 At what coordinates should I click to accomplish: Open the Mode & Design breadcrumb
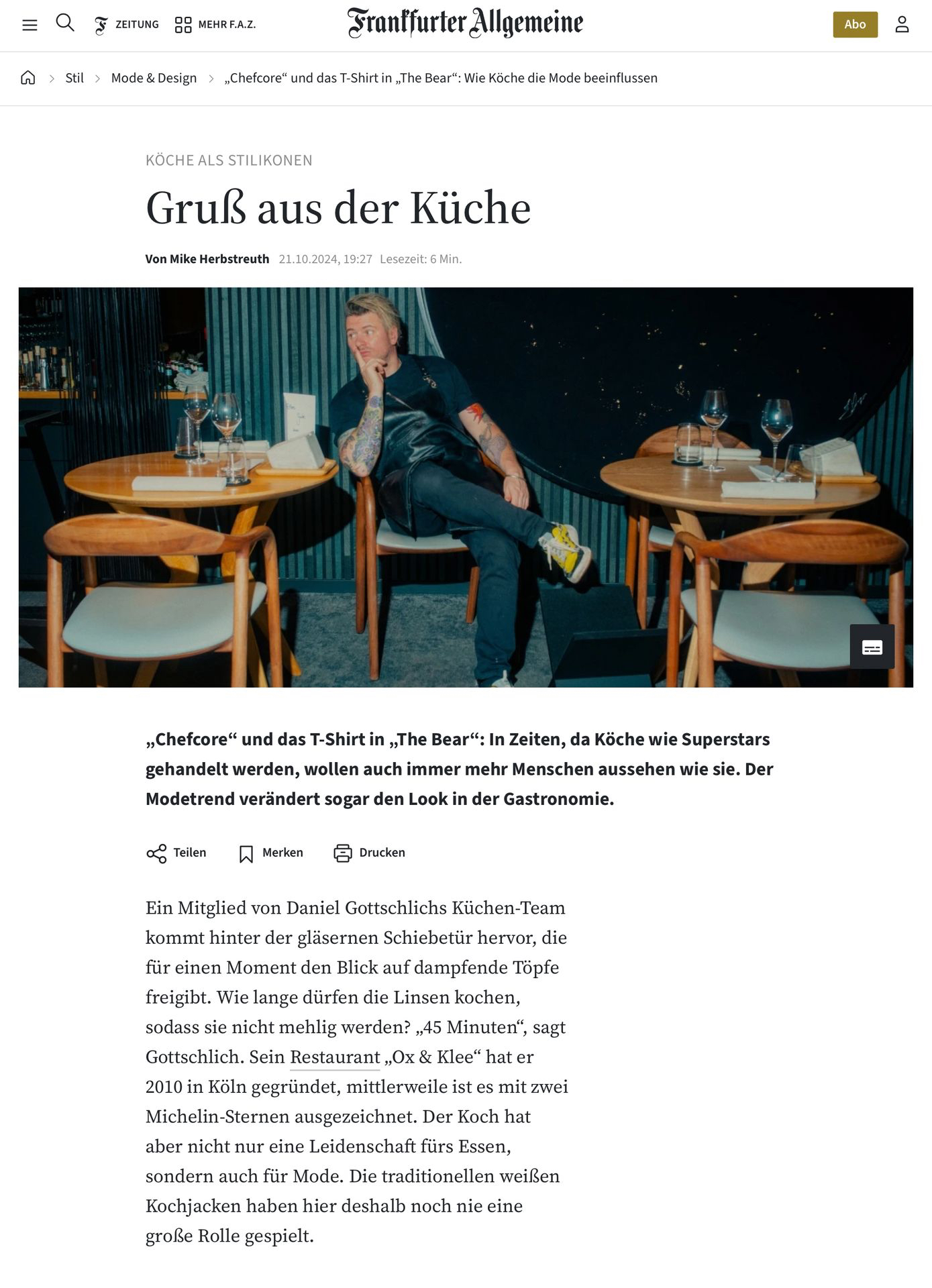(154, 78)
